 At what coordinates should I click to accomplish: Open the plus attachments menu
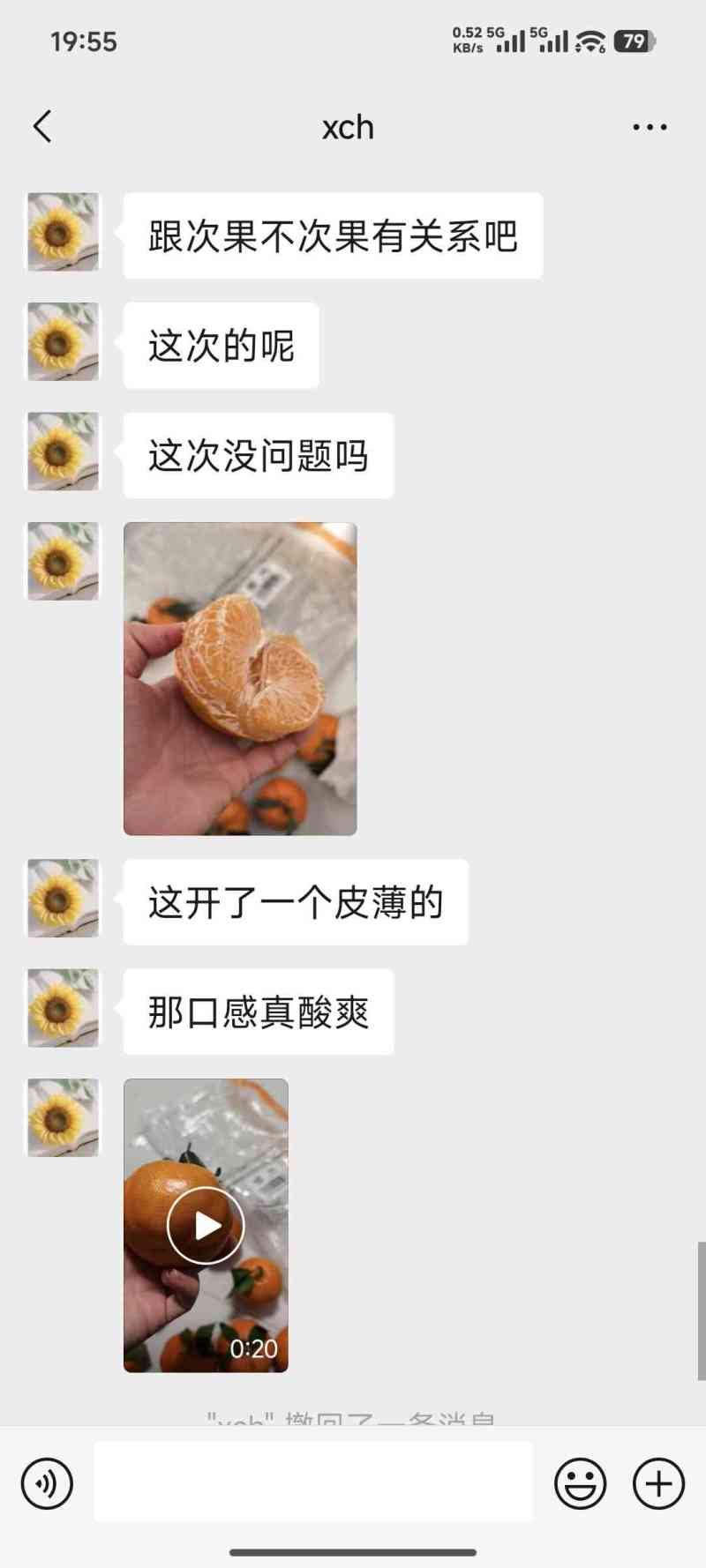[x=658, y=1483]
